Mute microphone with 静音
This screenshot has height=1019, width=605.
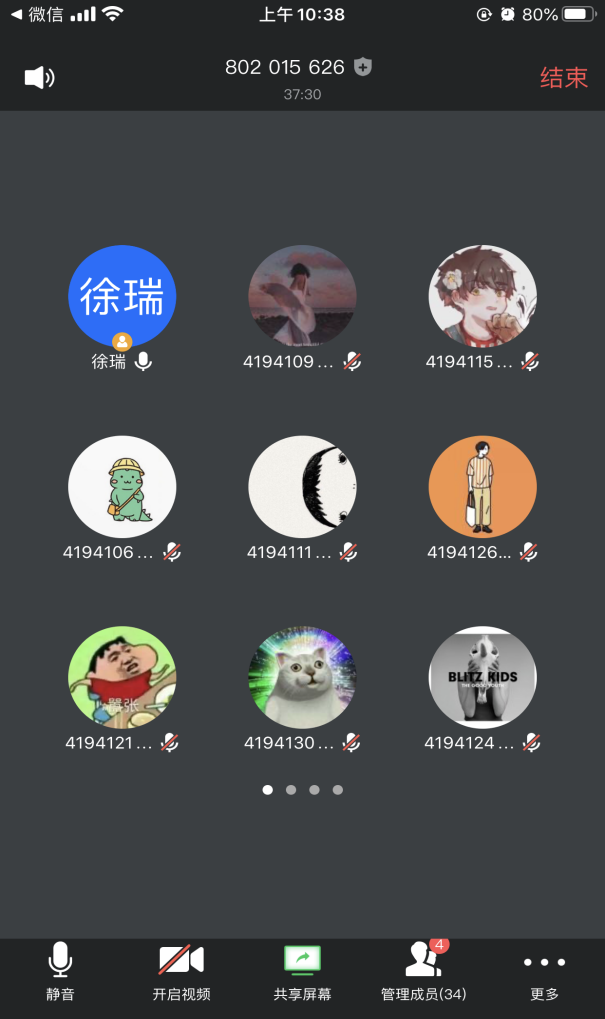coord(60,971)
